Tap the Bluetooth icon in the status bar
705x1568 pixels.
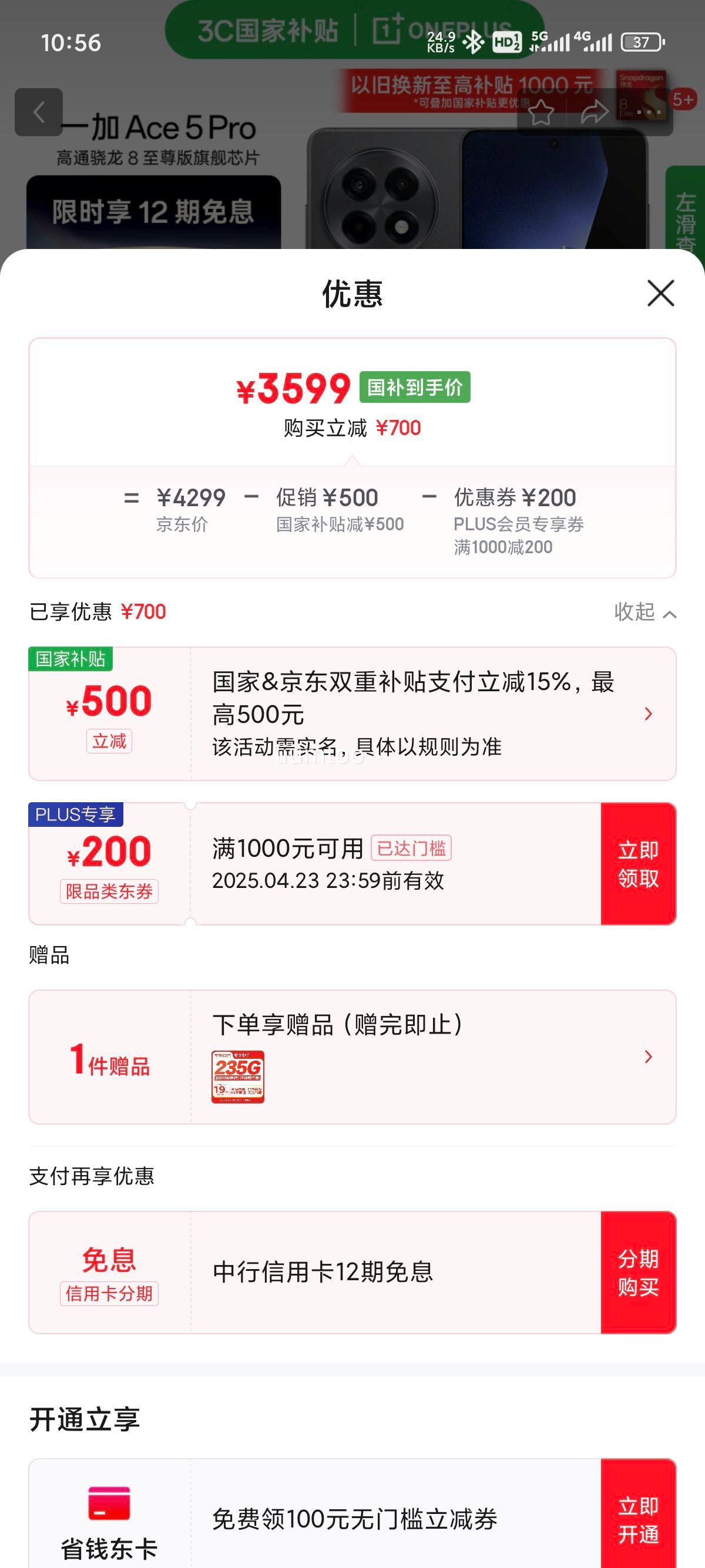pos(472,43)
